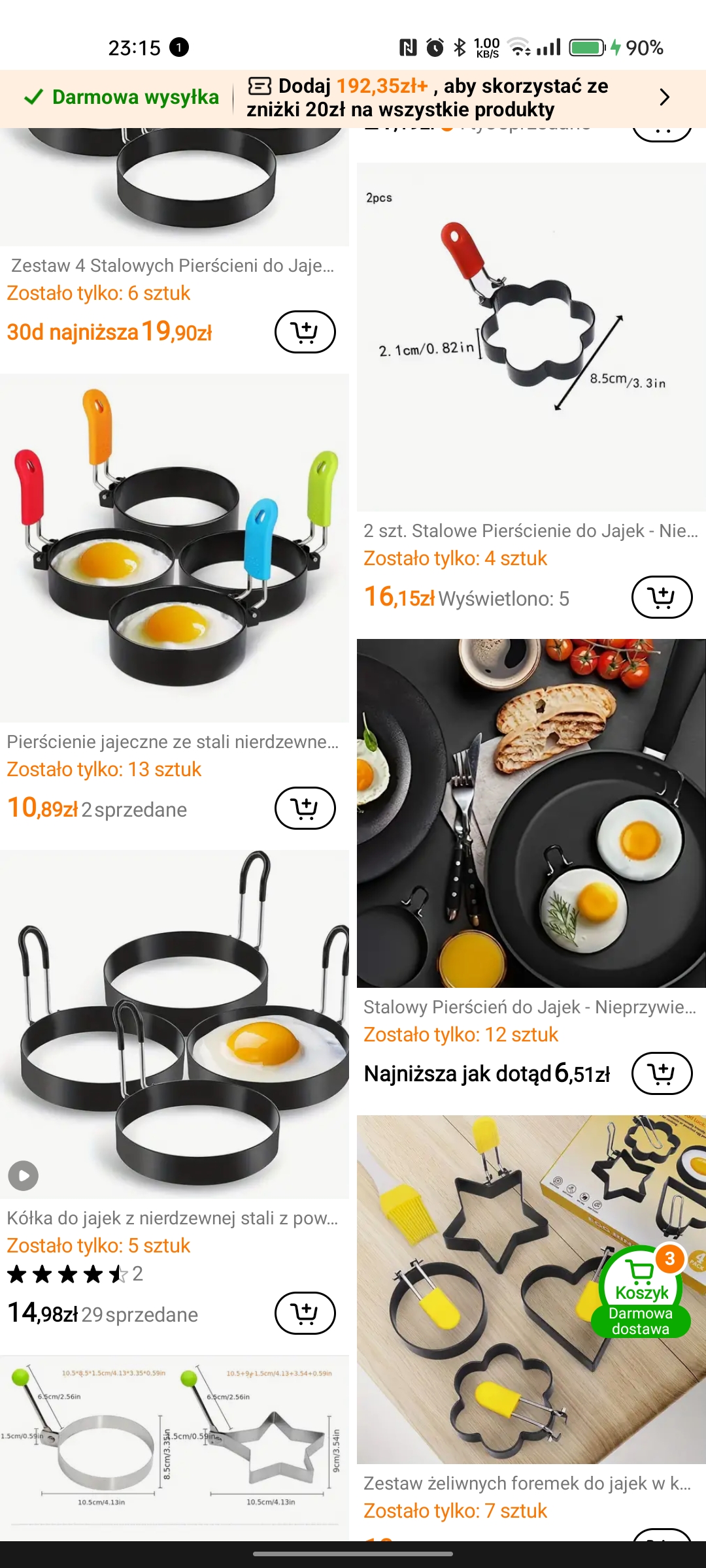Open Stalowy Pierścień do Jajek product image
Viewport: 706px width, 1568px height.
[x=531, y=813]
